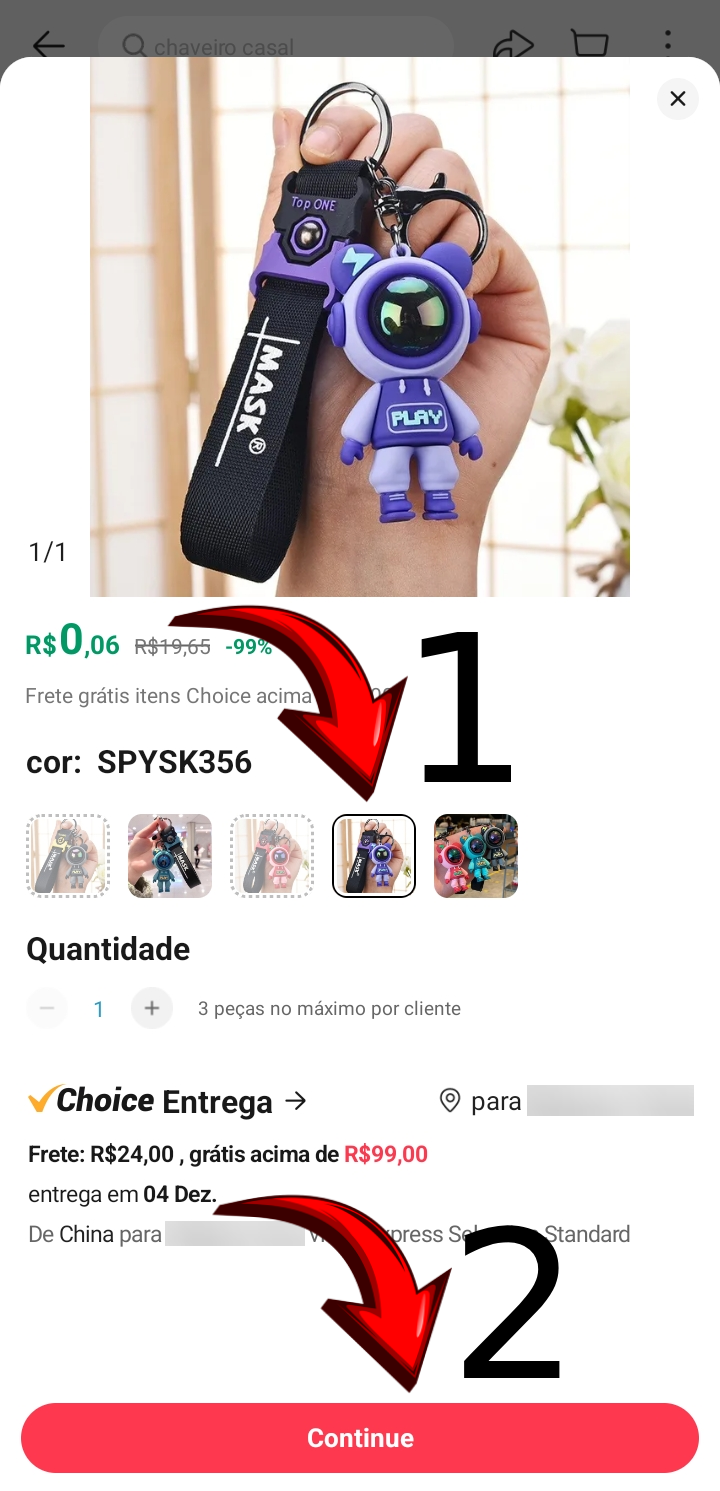Increase quantity with the plus button

point(152,1008)
